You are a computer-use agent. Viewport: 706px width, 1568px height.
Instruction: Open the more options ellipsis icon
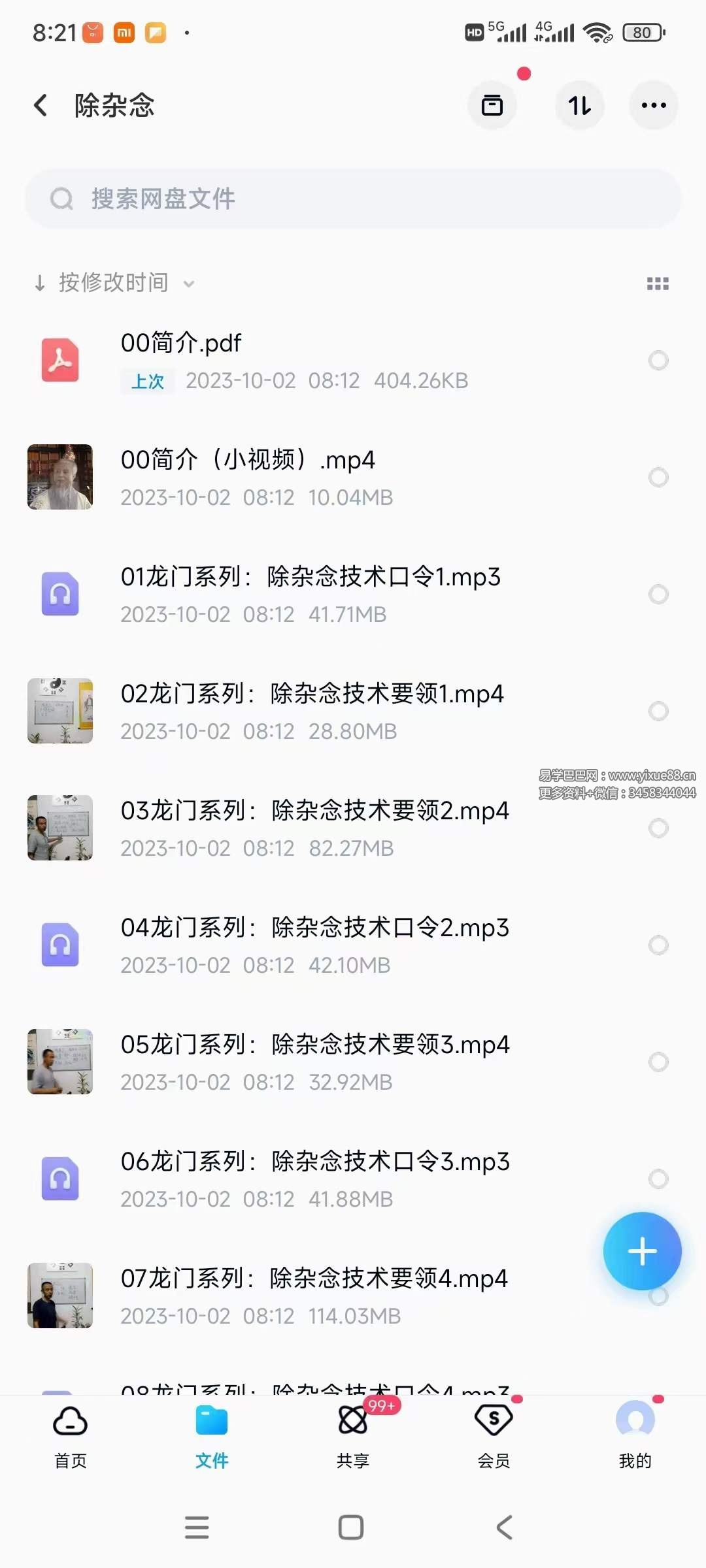653,105
